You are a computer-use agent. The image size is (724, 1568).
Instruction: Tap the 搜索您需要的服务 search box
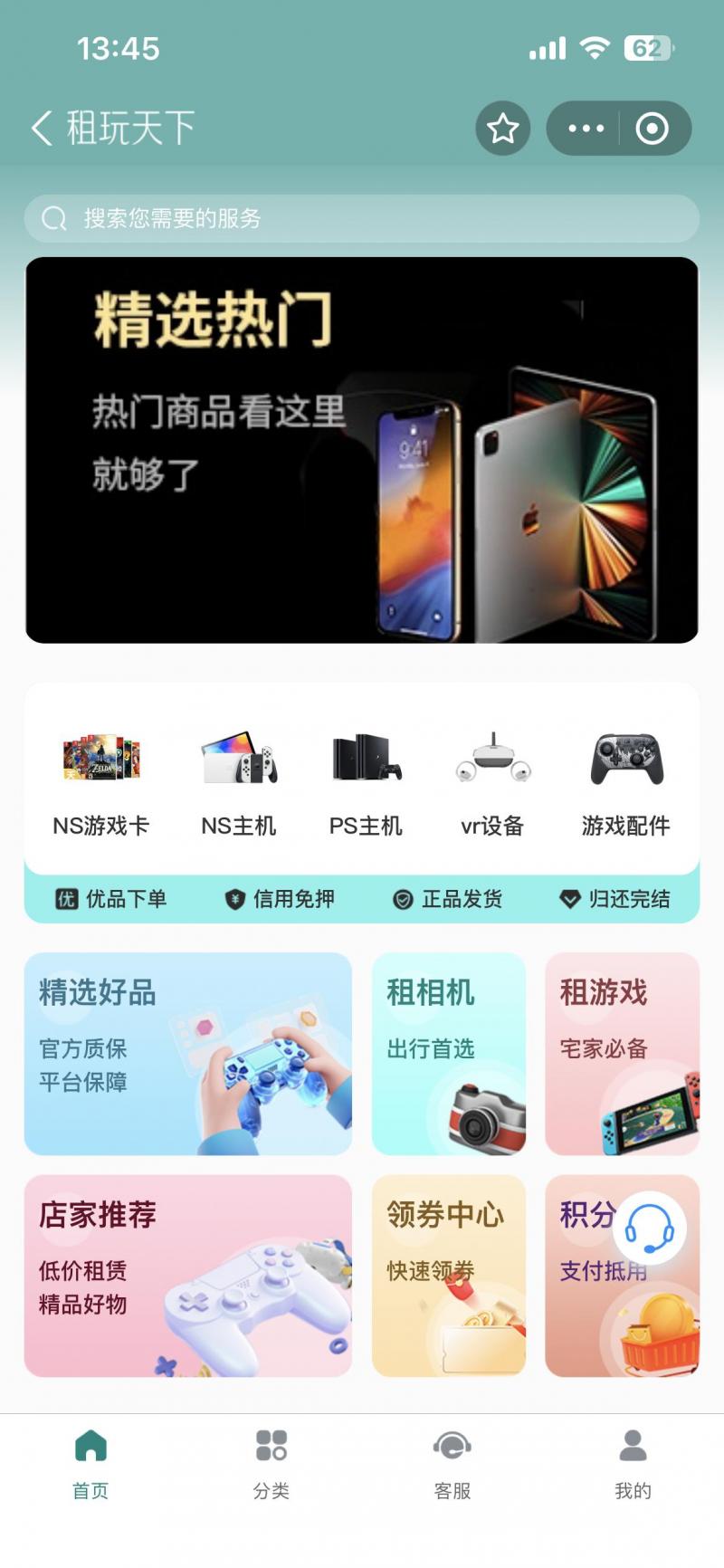coord(362,218)
